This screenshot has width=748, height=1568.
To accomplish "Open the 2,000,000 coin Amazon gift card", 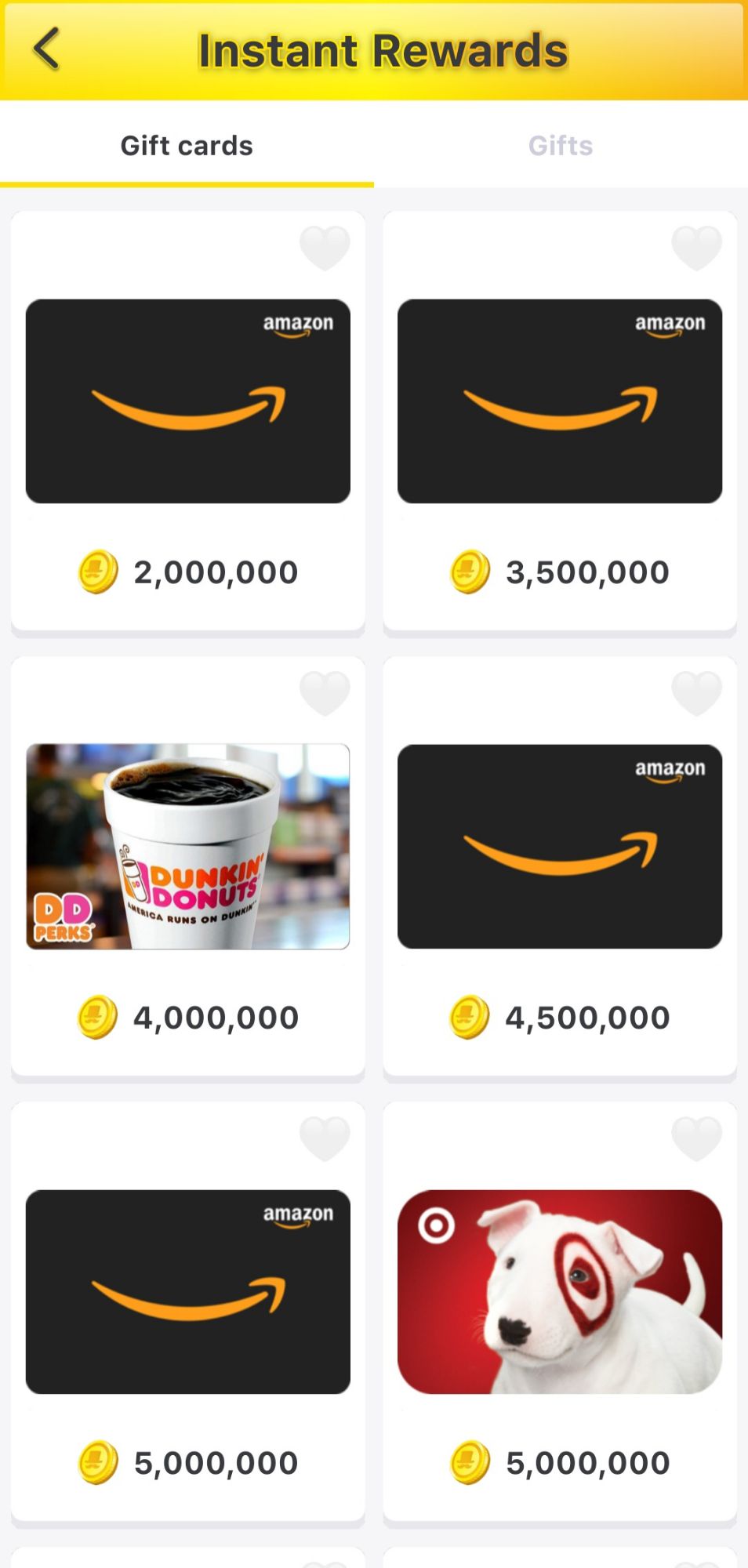I will 188,401.
